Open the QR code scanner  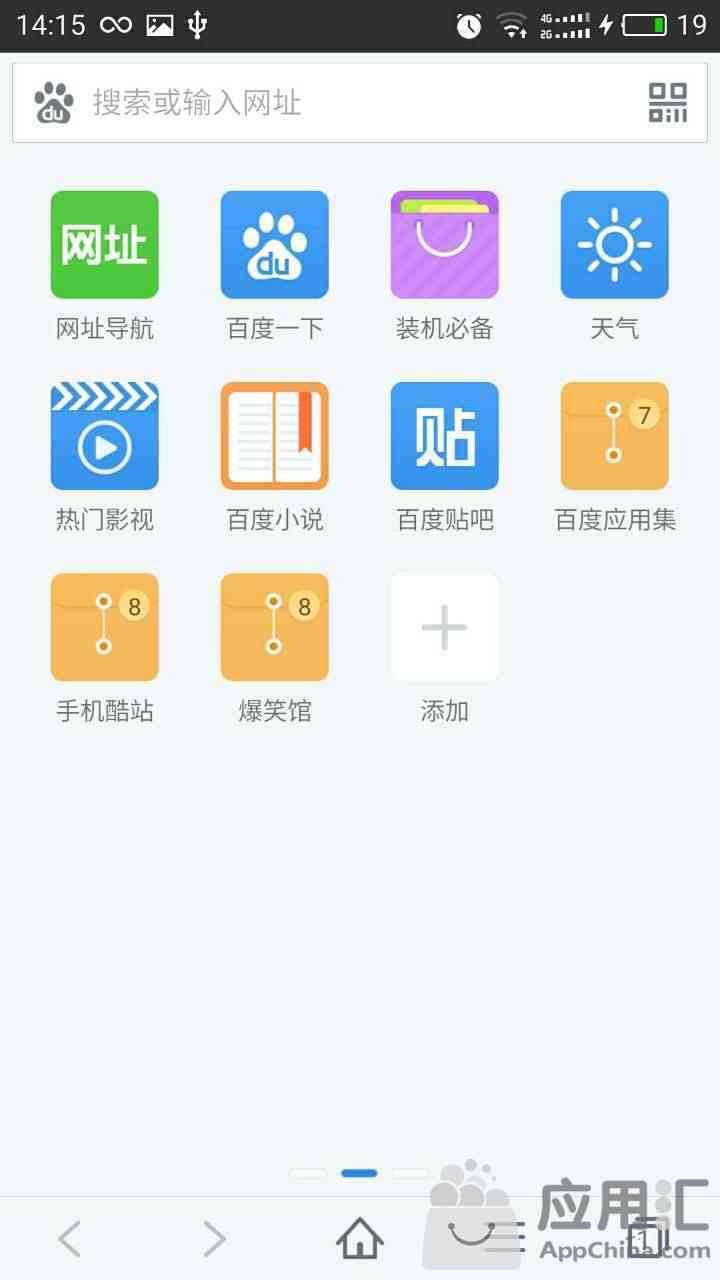(x=668, y=103)
